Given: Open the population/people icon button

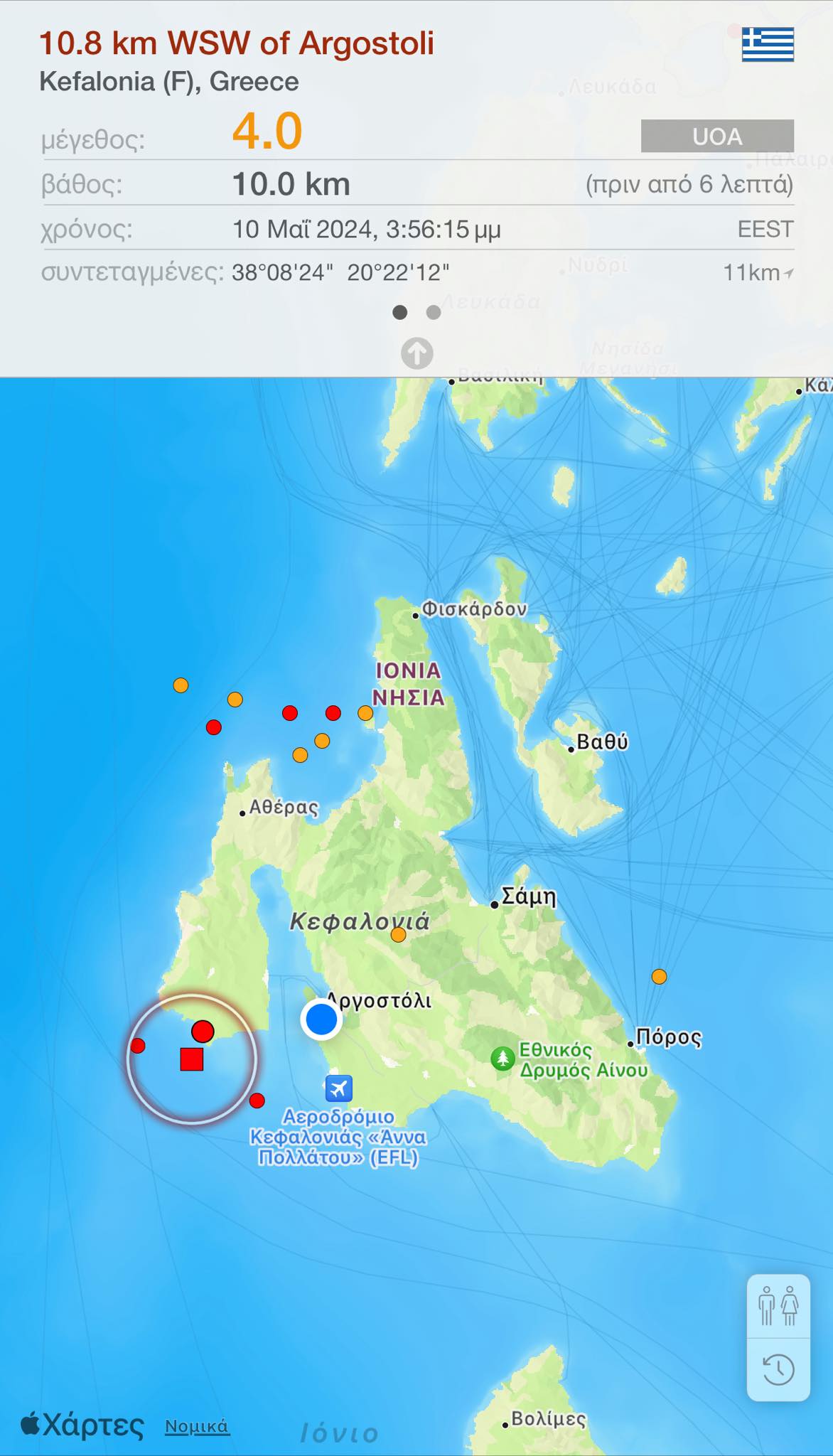Looking at the screenshot, I should pos(778,1307).
